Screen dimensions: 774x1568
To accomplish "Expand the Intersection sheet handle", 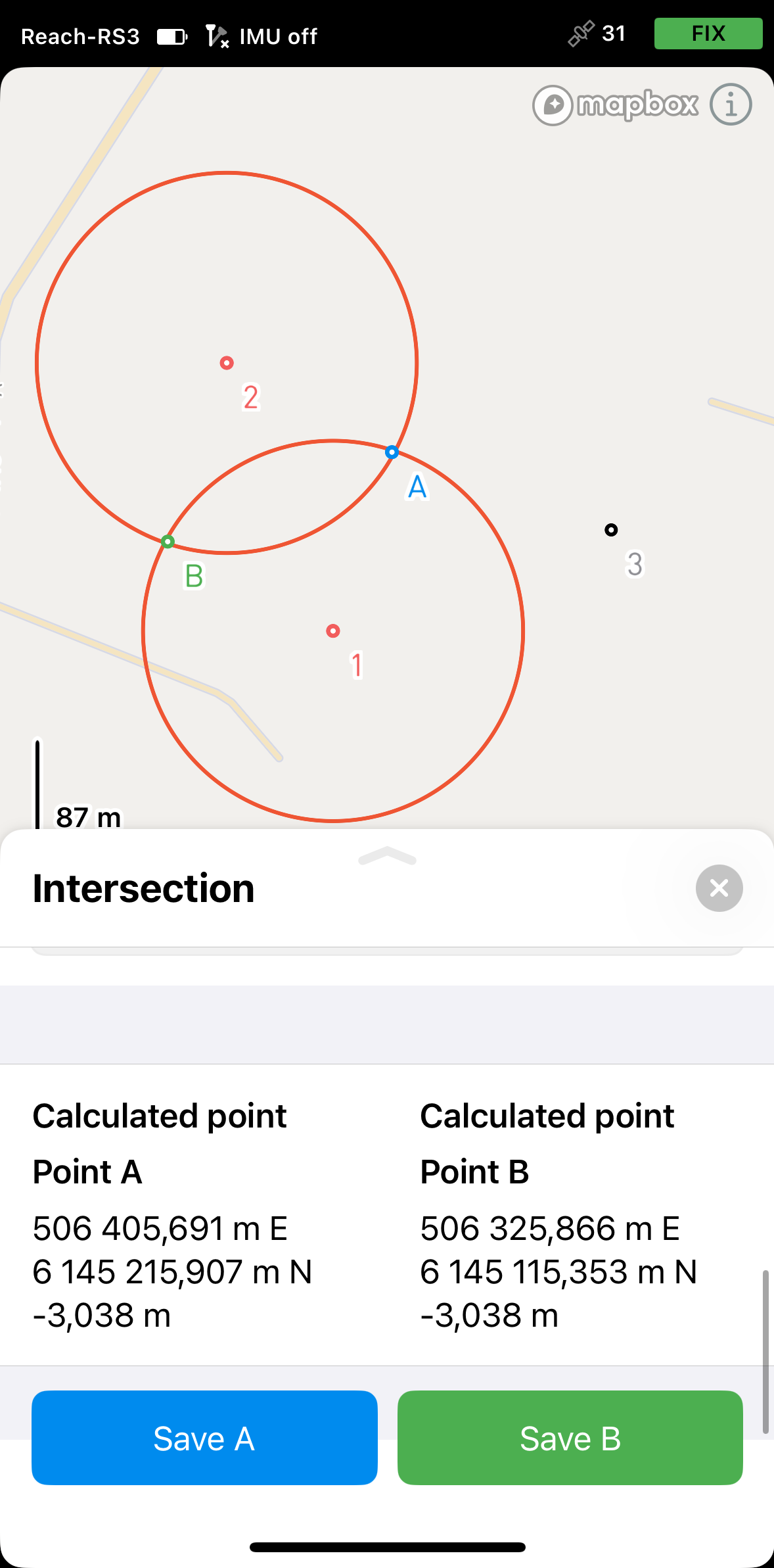I will click(x=387, y=856).
